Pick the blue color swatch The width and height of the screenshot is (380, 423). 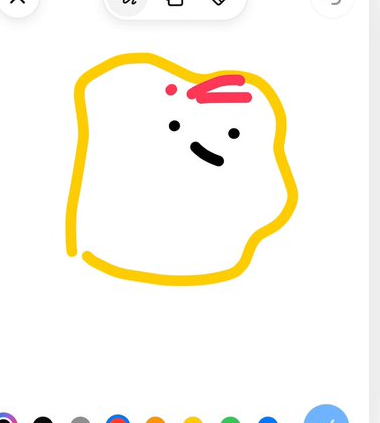pos(268,420)
